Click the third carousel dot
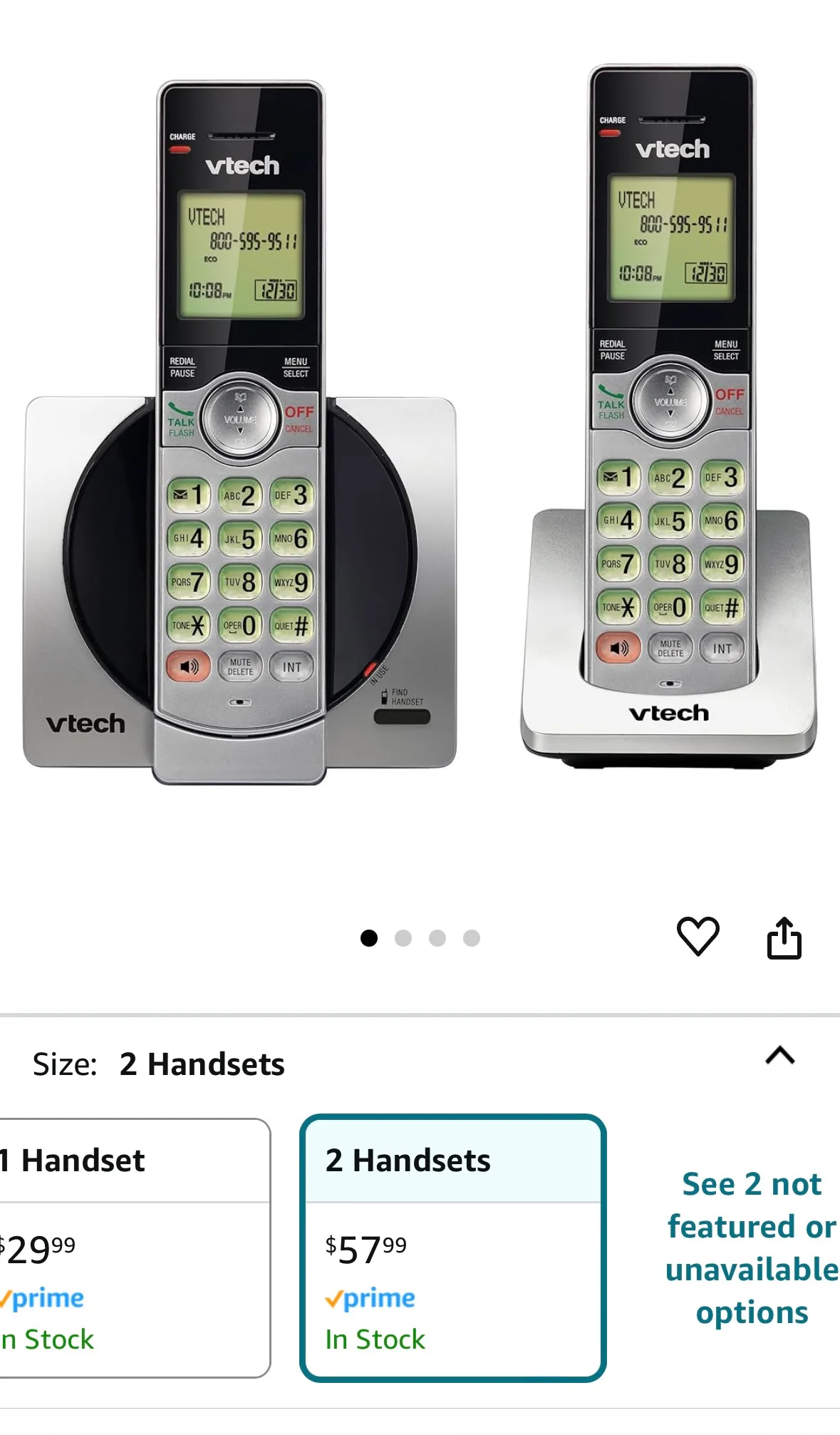Screen dimensions: 840x1435 [x=437, y=938]
